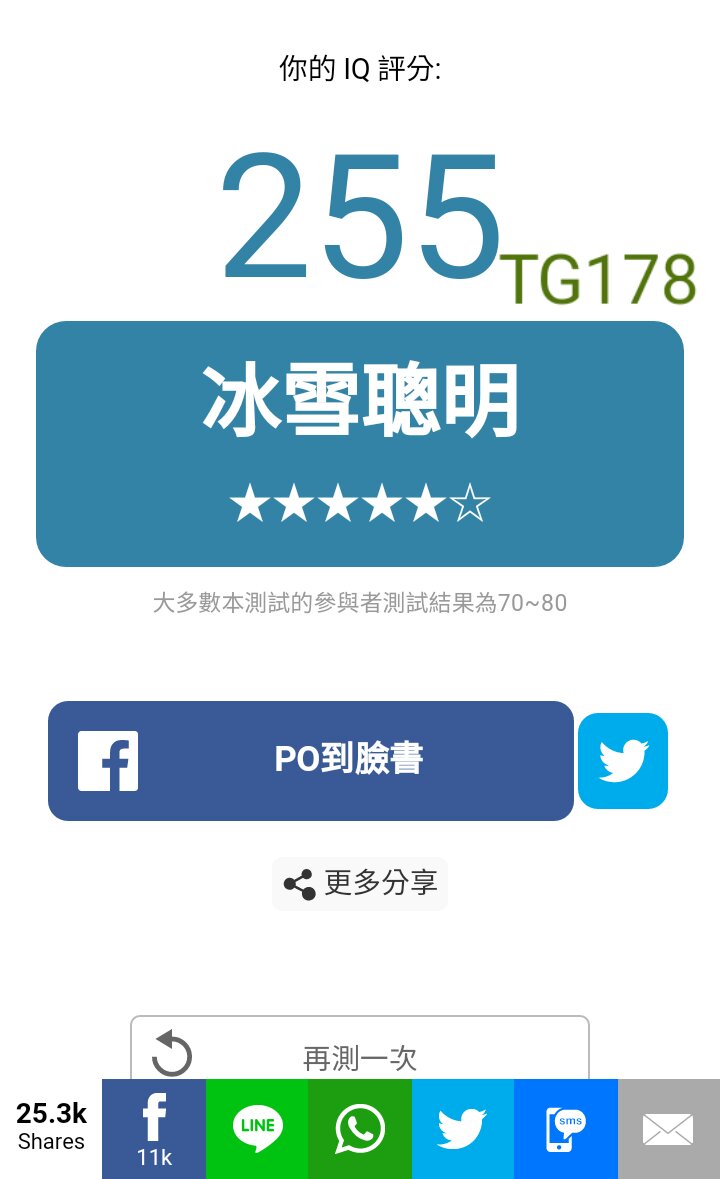Share the result by SMS
The image size is (720, 1179).
565,1128
